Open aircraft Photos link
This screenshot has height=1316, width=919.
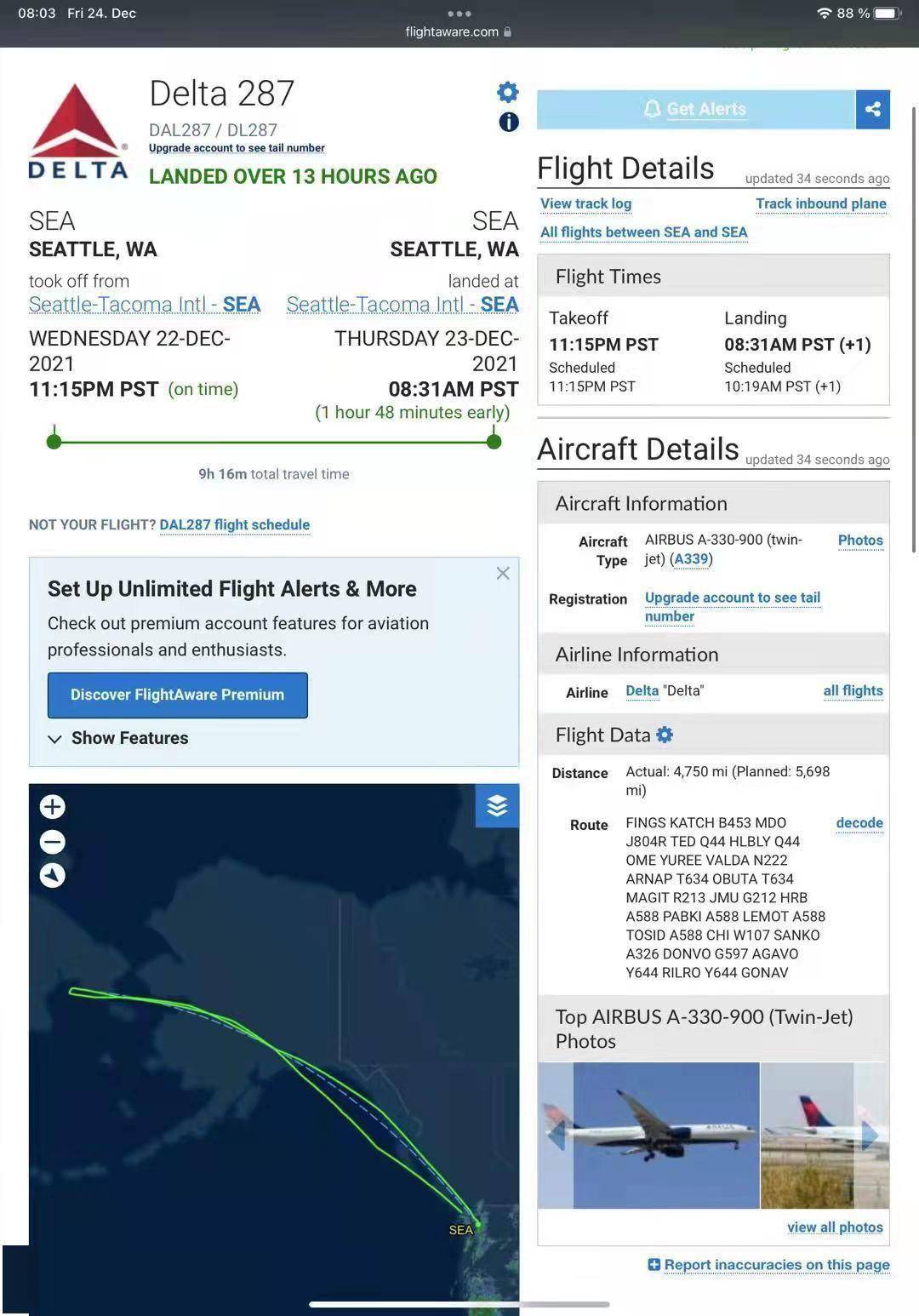pyautogui.click(x=859, y=540)
